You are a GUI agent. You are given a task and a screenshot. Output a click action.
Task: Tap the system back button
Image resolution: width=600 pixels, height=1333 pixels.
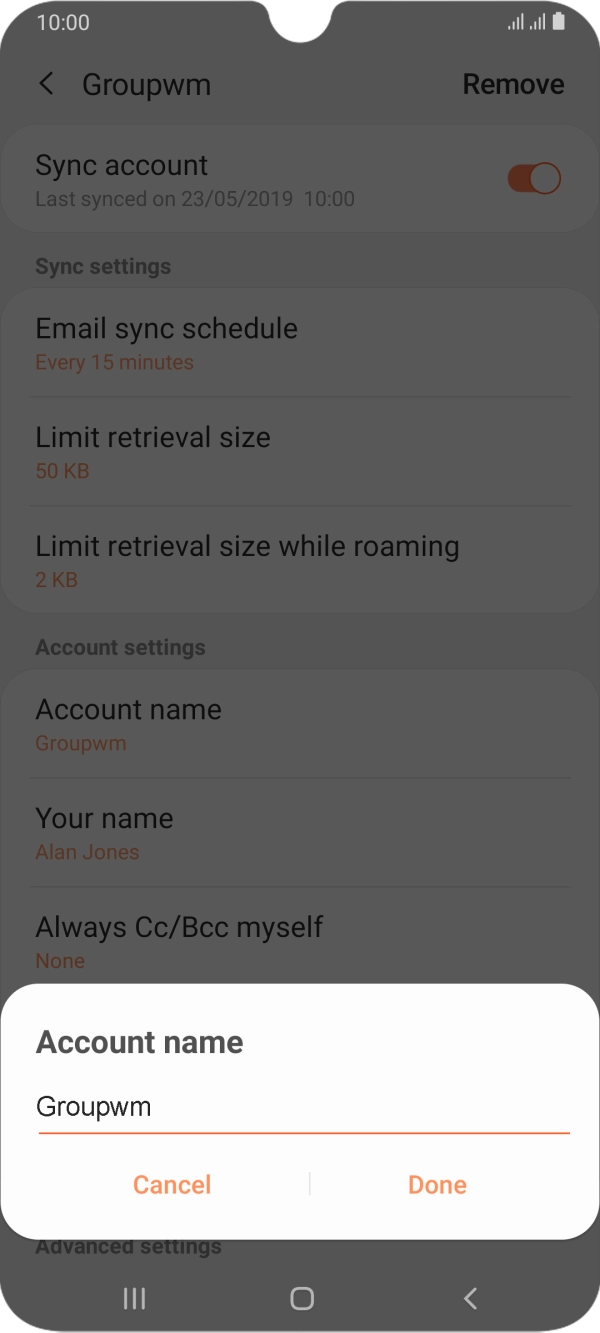[470, 1298]
